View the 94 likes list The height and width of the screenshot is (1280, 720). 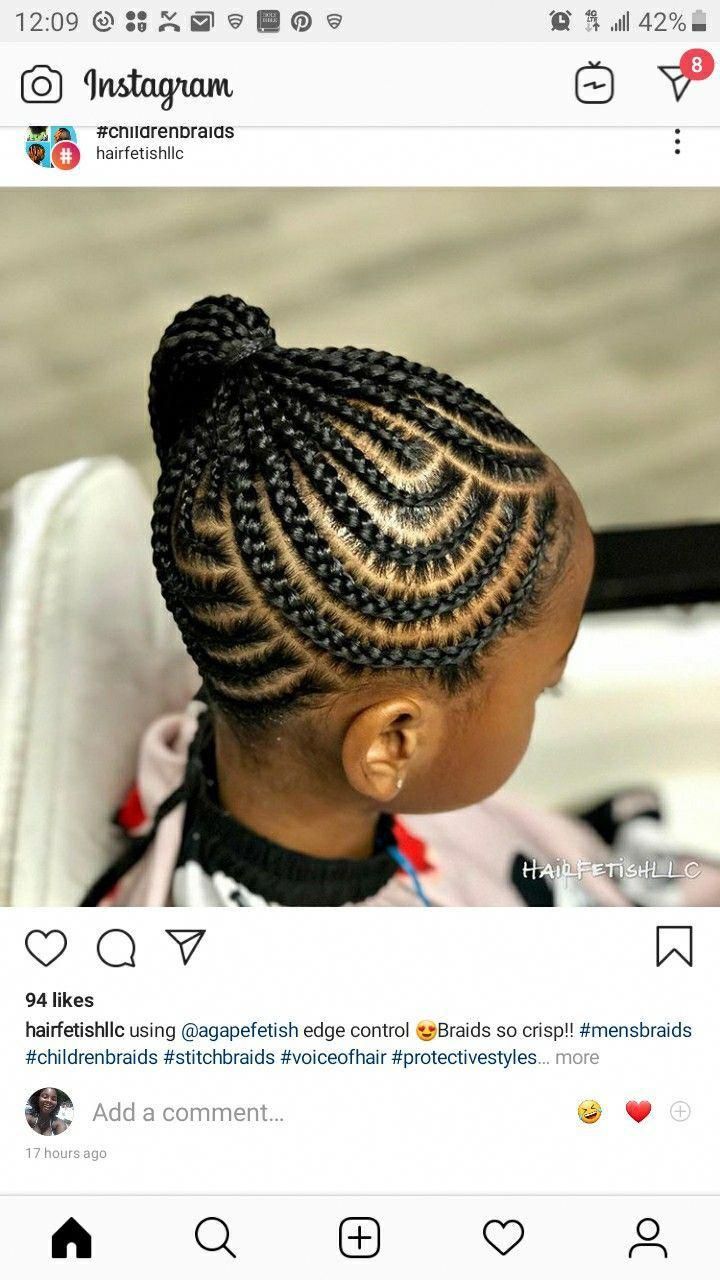60,1000
